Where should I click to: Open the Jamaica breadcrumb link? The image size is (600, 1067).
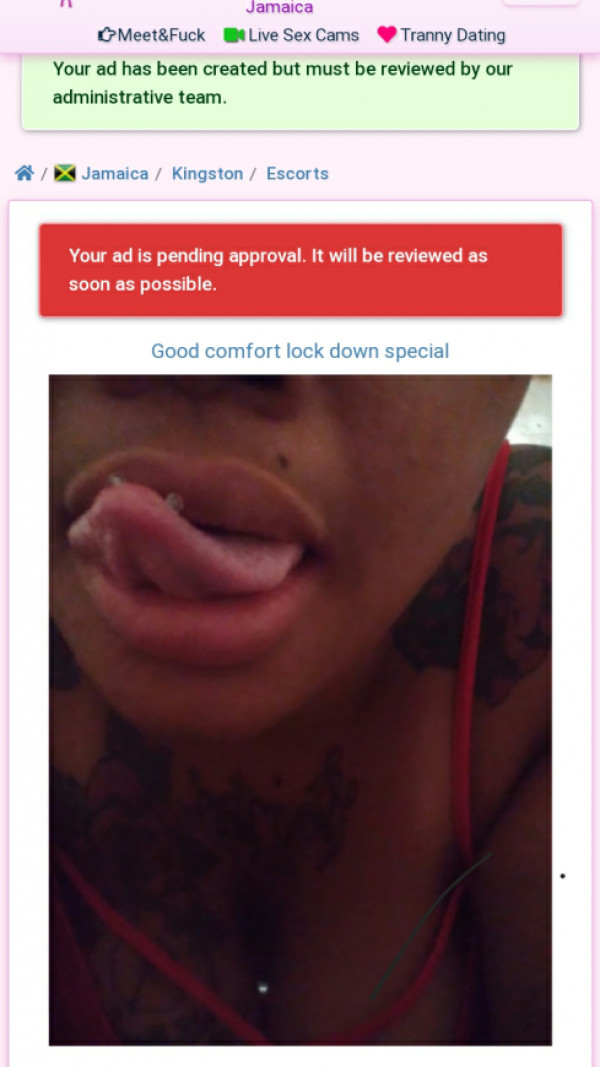tap(114, 173)
